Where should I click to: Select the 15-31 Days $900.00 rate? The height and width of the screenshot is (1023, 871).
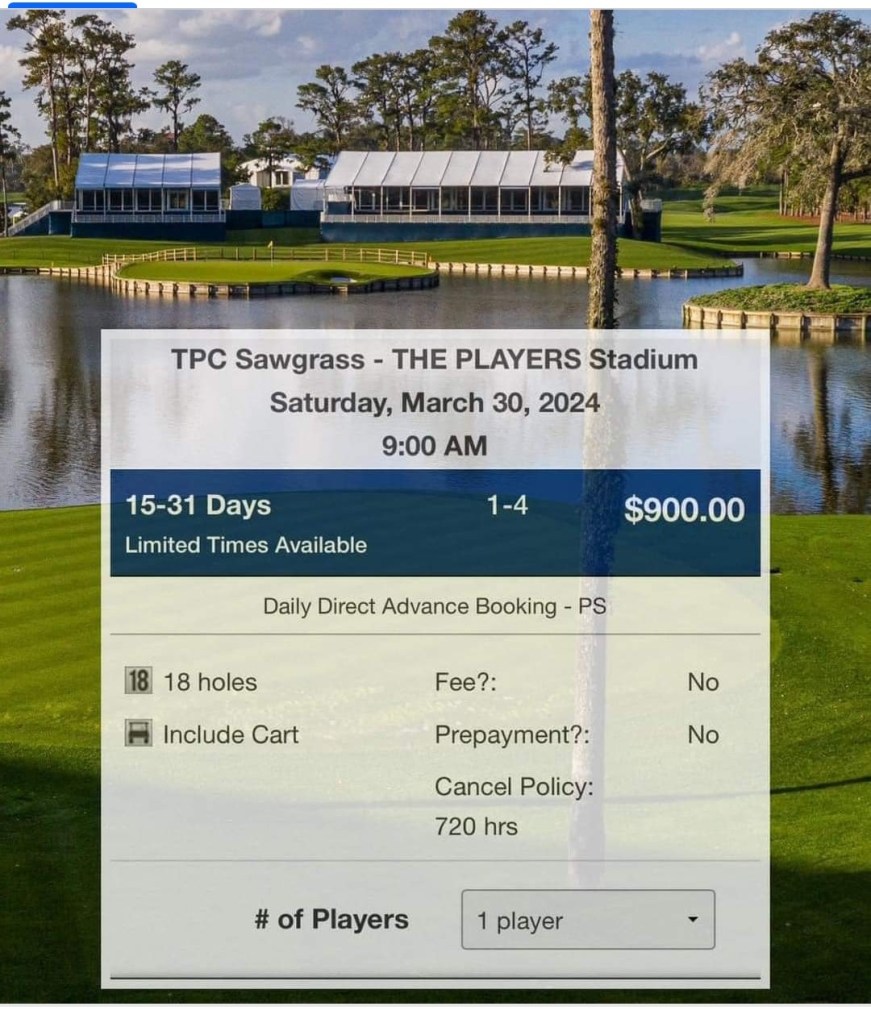[435, 523]
